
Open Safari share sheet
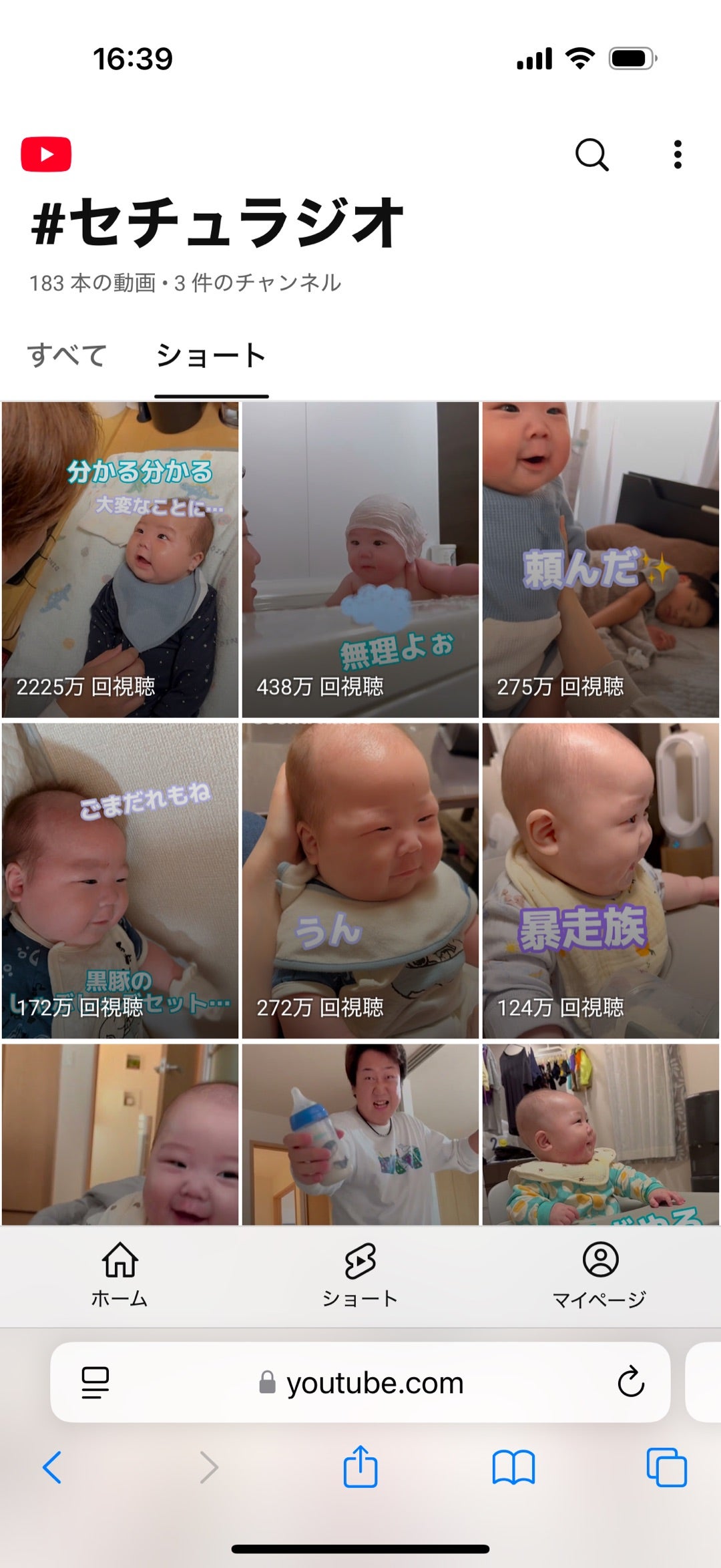[x=360, y=1467]
